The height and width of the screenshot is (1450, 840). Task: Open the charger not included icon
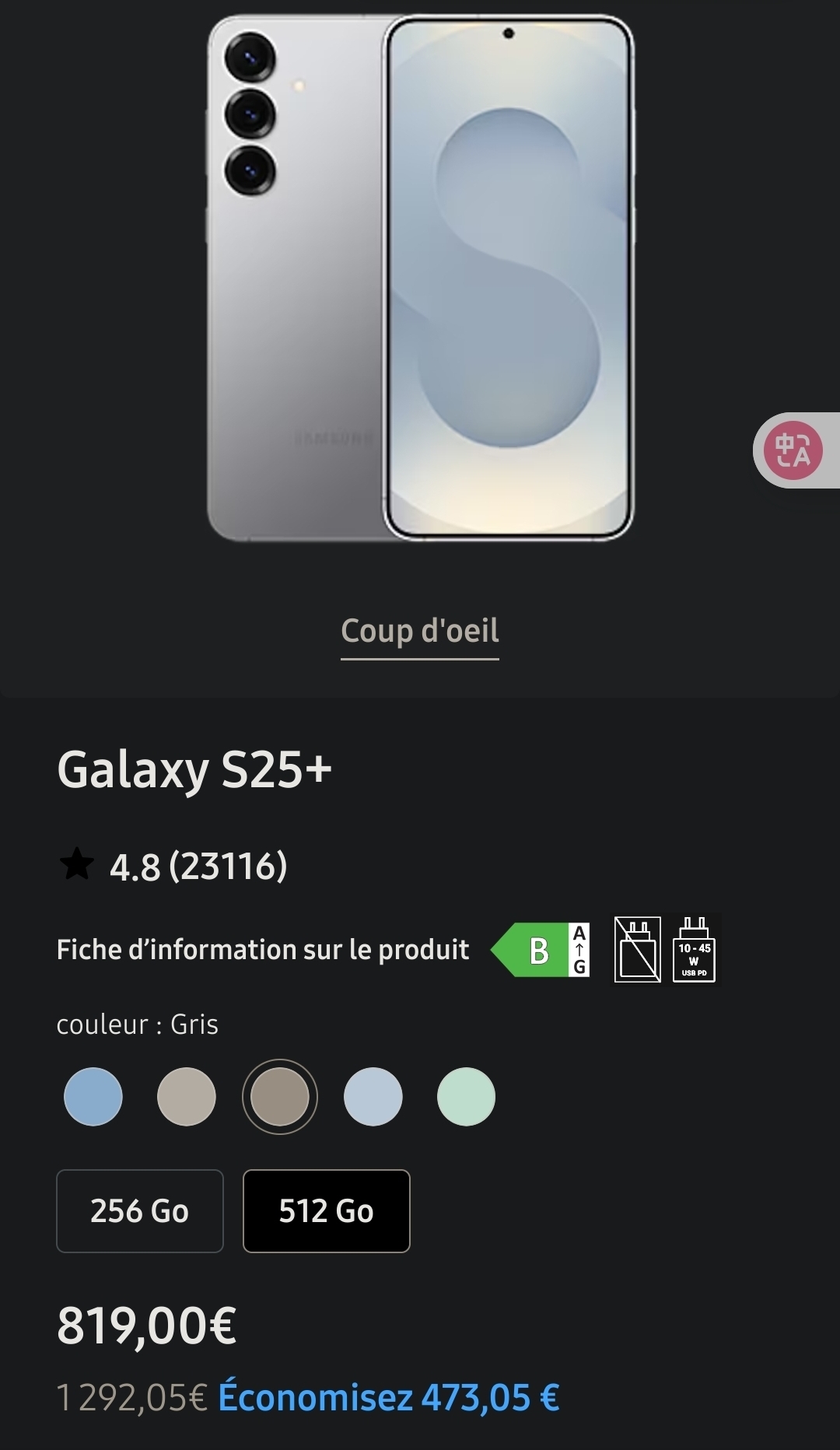point(638,950)
